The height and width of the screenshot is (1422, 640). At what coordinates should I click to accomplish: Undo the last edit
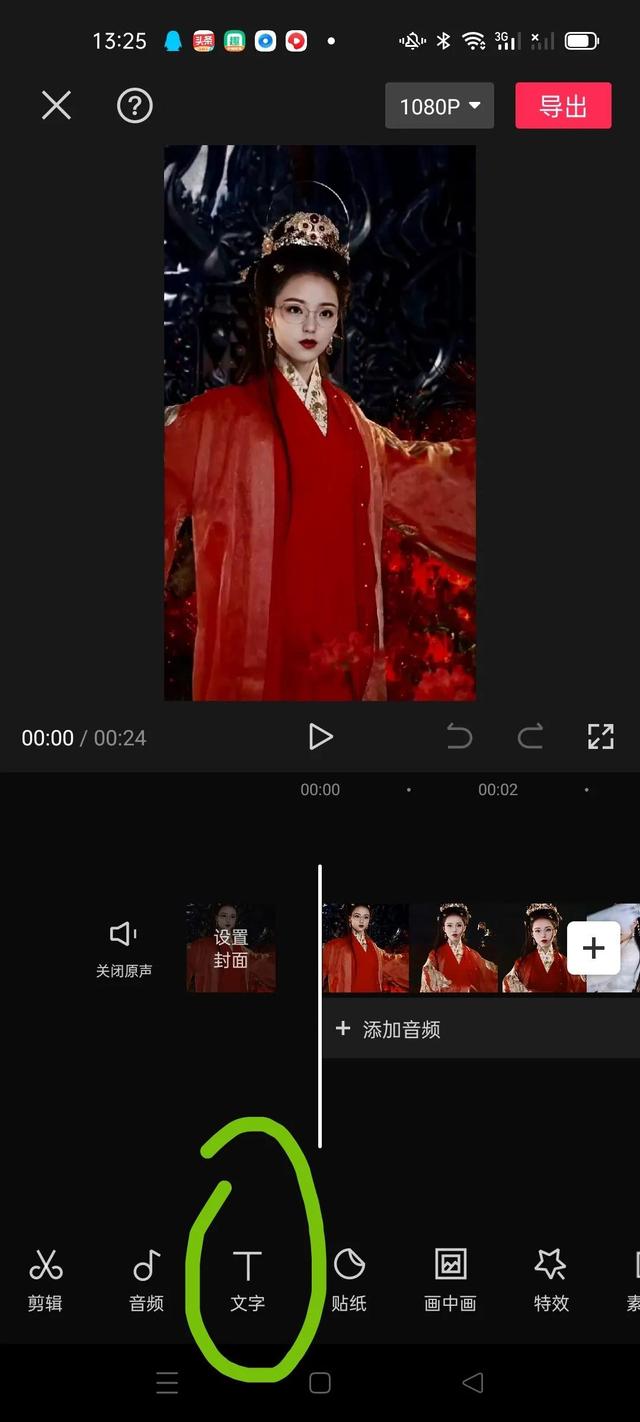click(x=459, y=737)
